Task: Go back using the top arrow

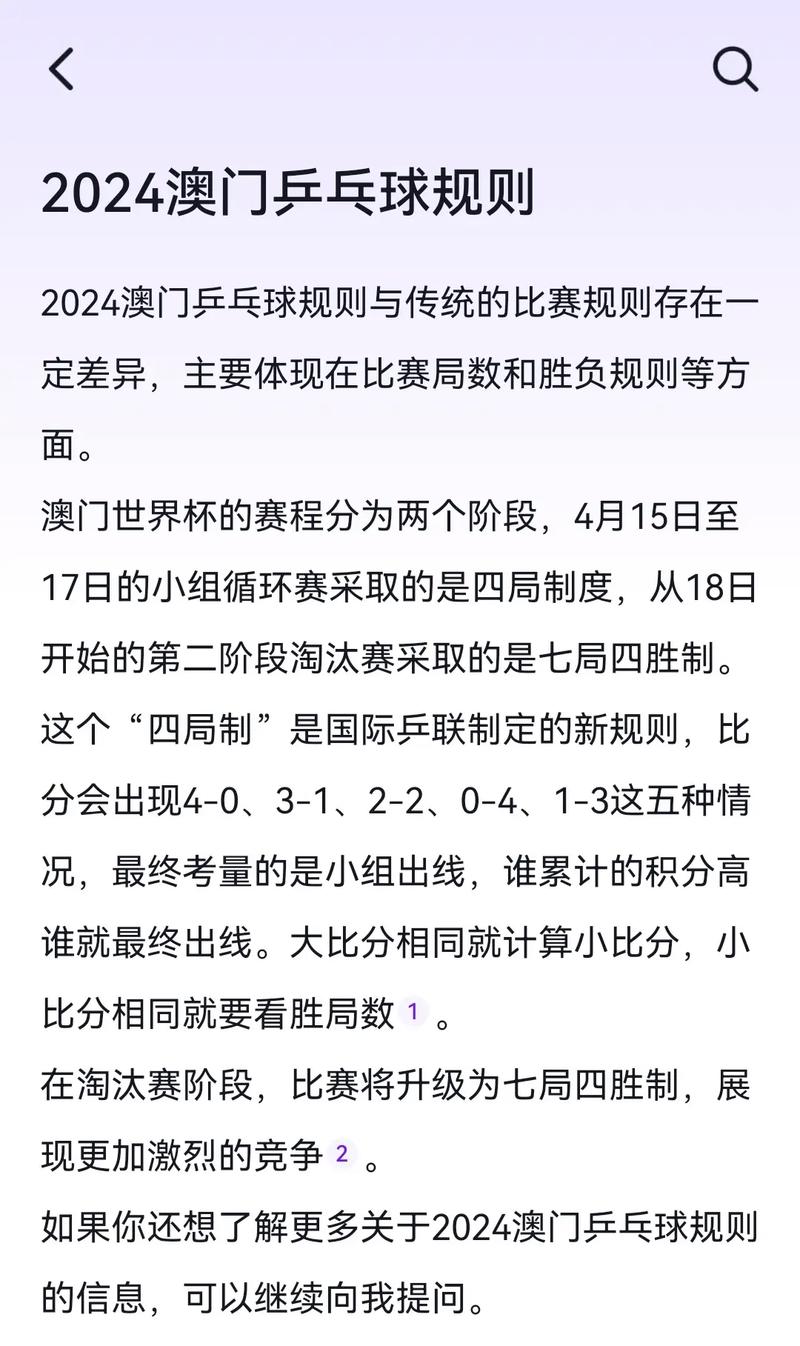Action: pos(62,70)
